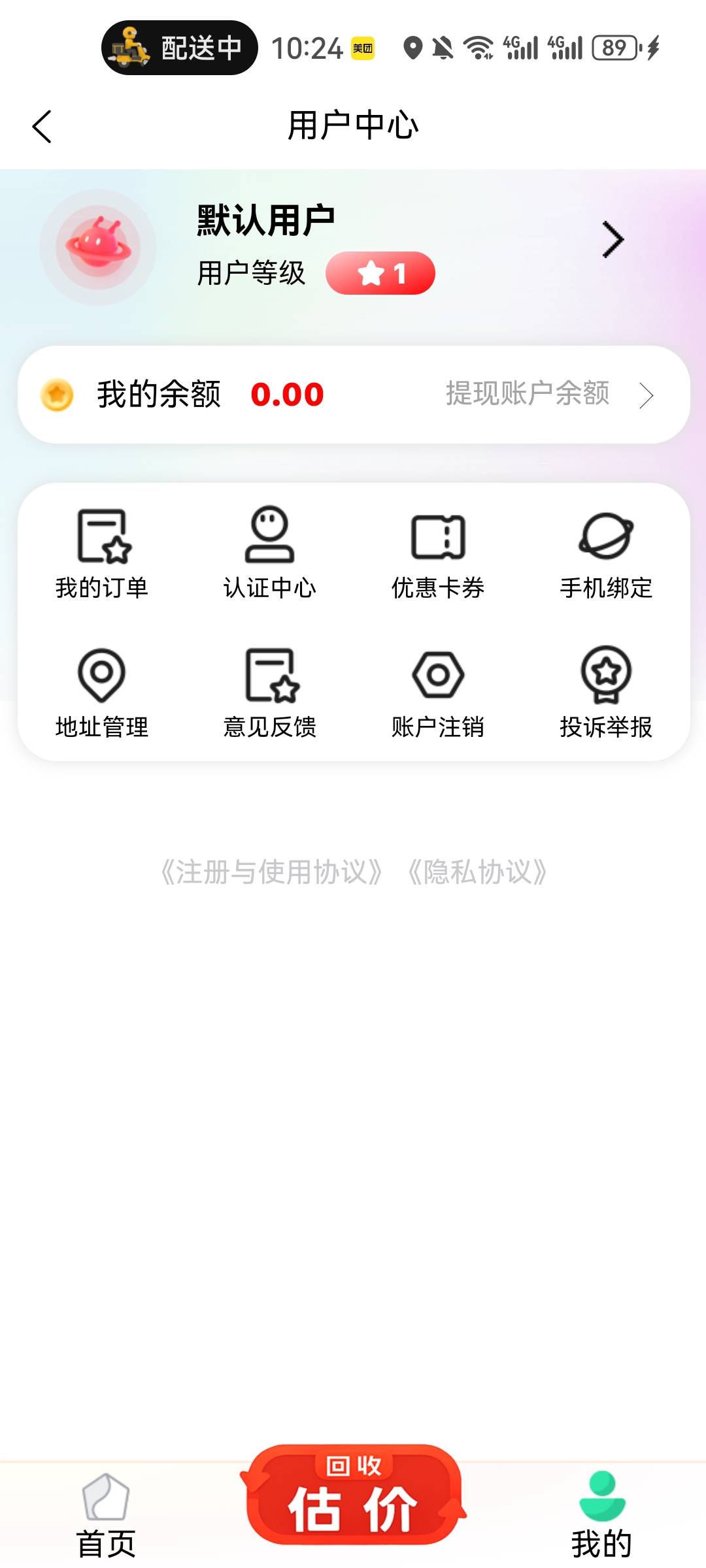Open the 默认用户 profile details chevron
This screenshot has width=706, height=1568.
[x=613, y=240]
